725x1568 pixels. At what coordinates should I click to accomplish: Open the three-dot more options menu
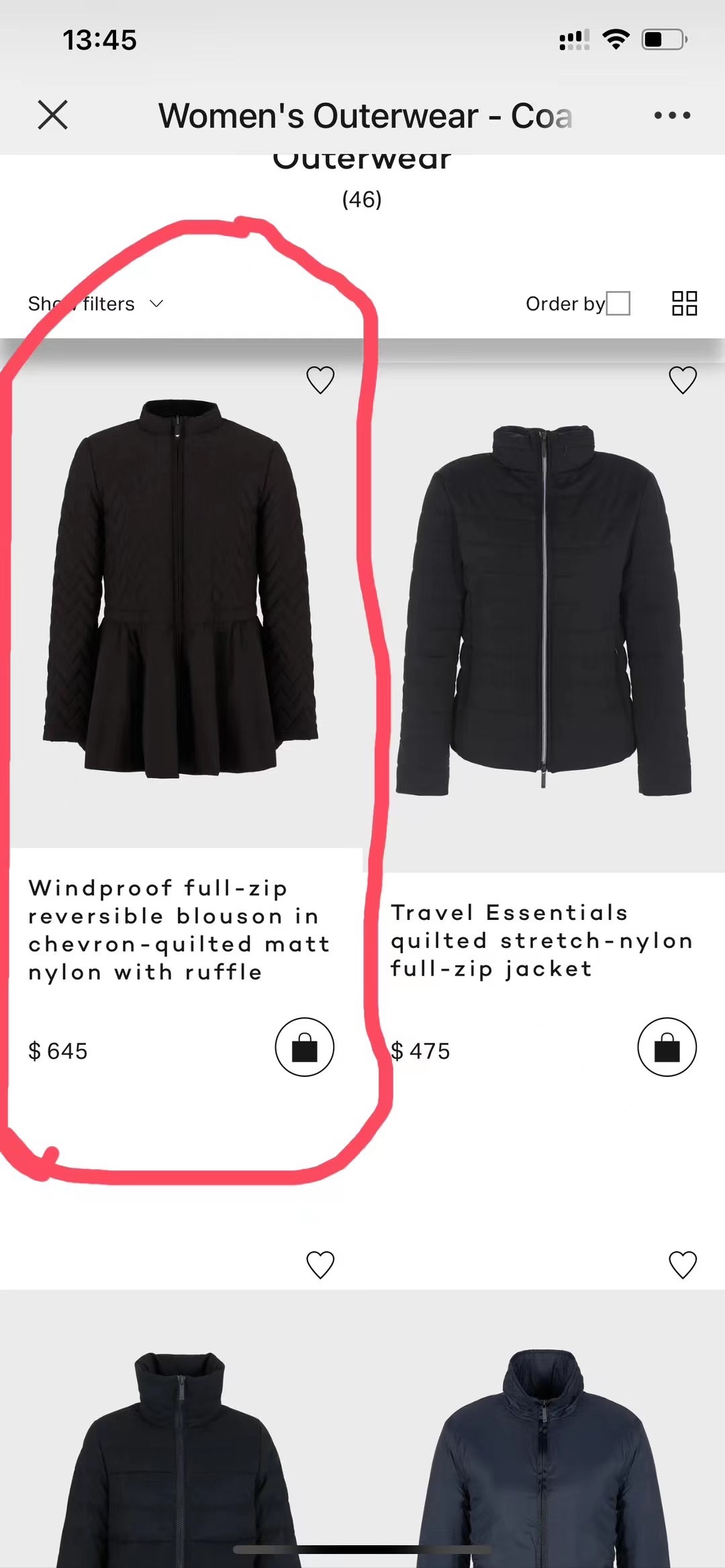point(672,115)
